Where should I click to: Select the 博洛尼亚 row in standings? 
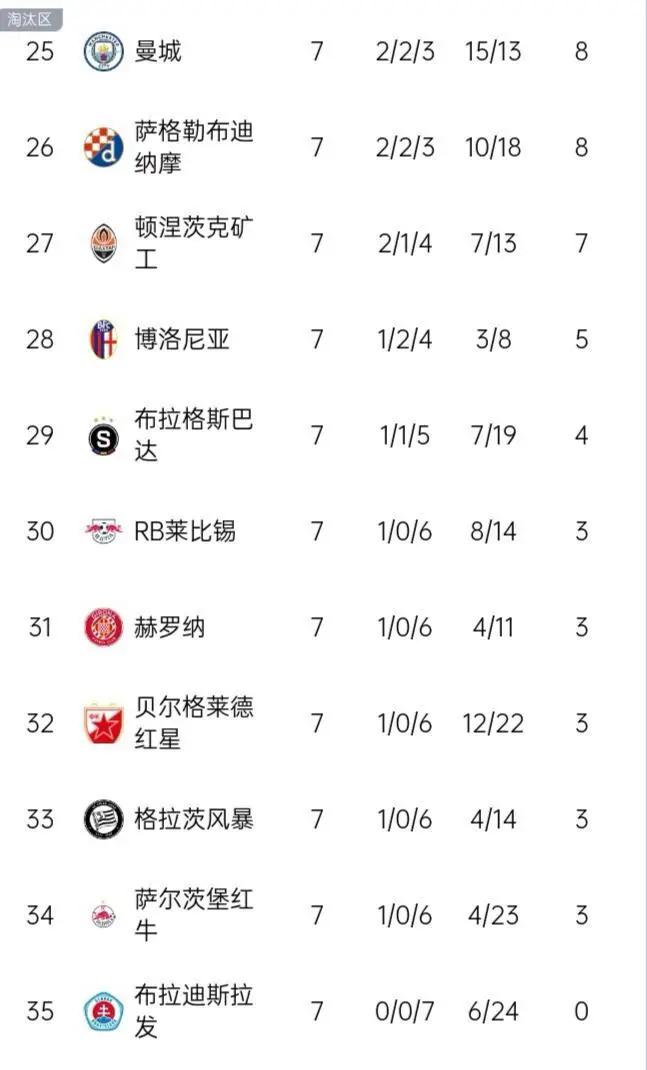[x=182, y=340]
